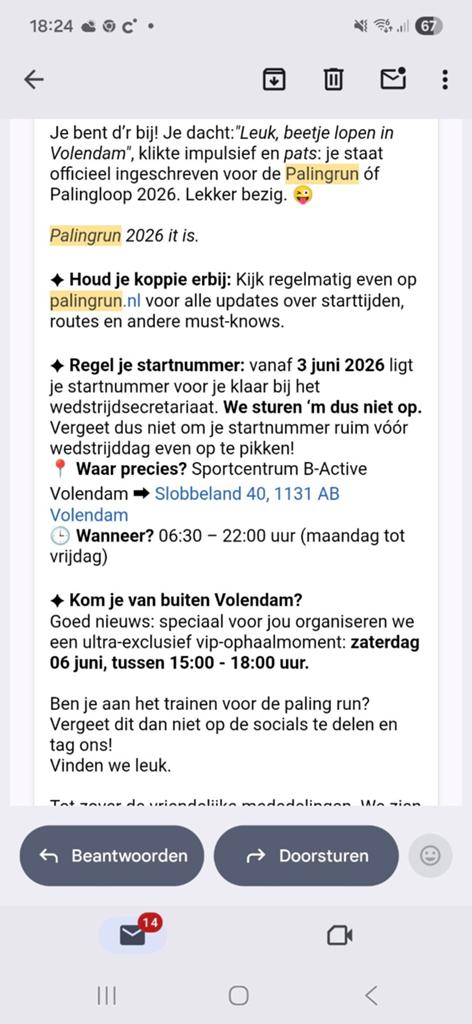The width and height of the screenshot is (472, 1024).
Task: Go back to the inbox list
Action: (x=33, y=80)
